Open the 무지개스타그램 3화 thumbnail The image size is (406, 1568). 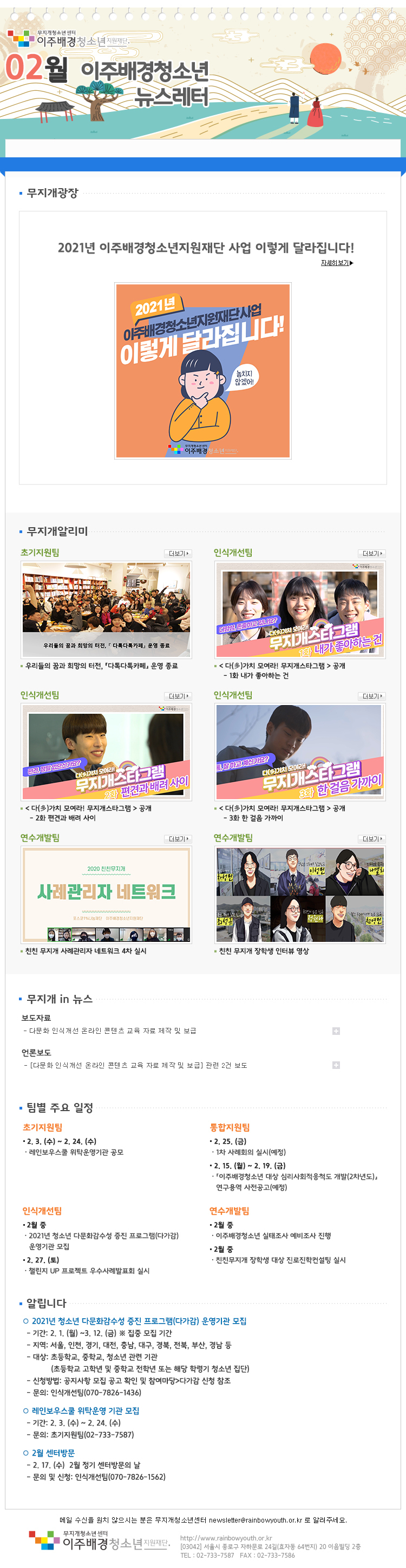coord(299,752)
